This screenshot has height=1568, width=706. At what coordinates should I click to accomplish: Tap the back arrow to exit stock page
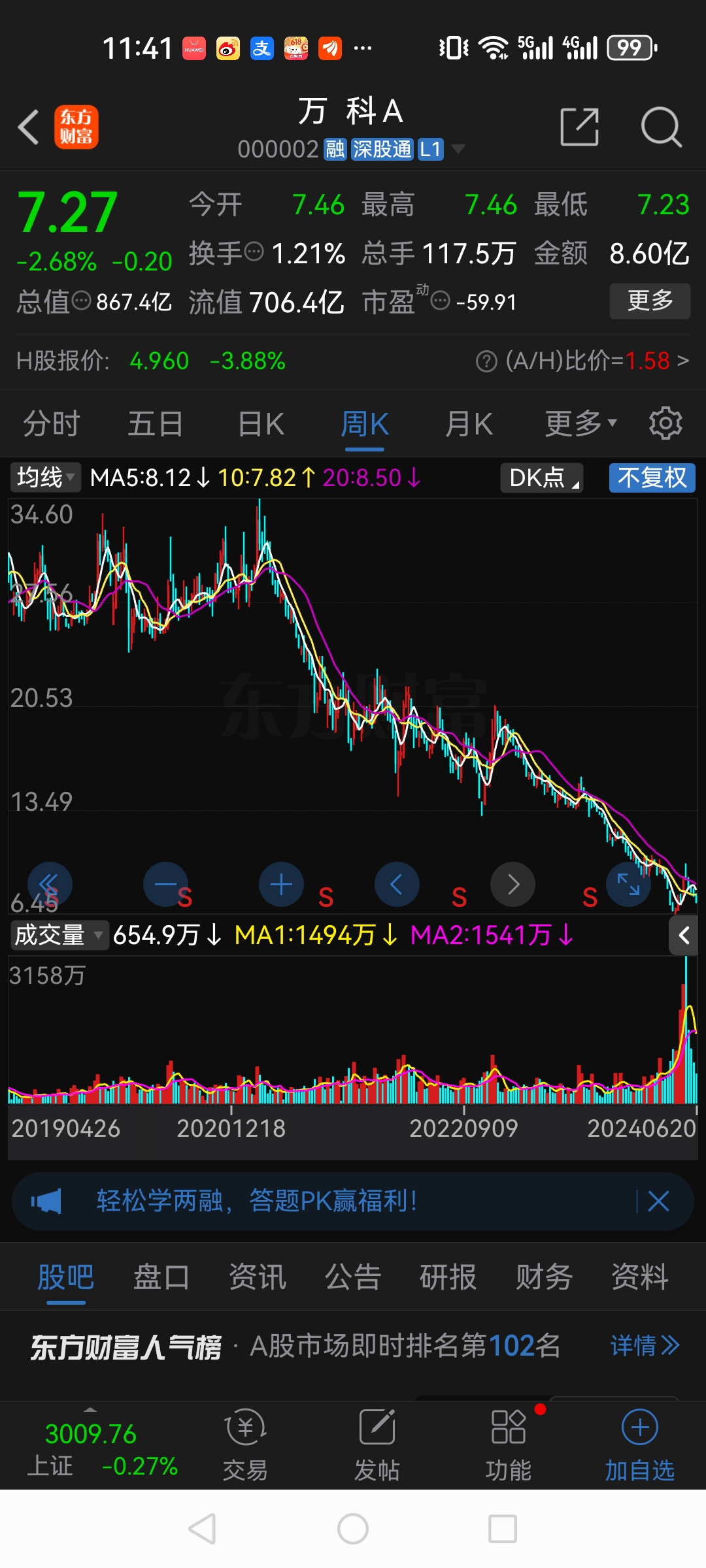(28, 127)
